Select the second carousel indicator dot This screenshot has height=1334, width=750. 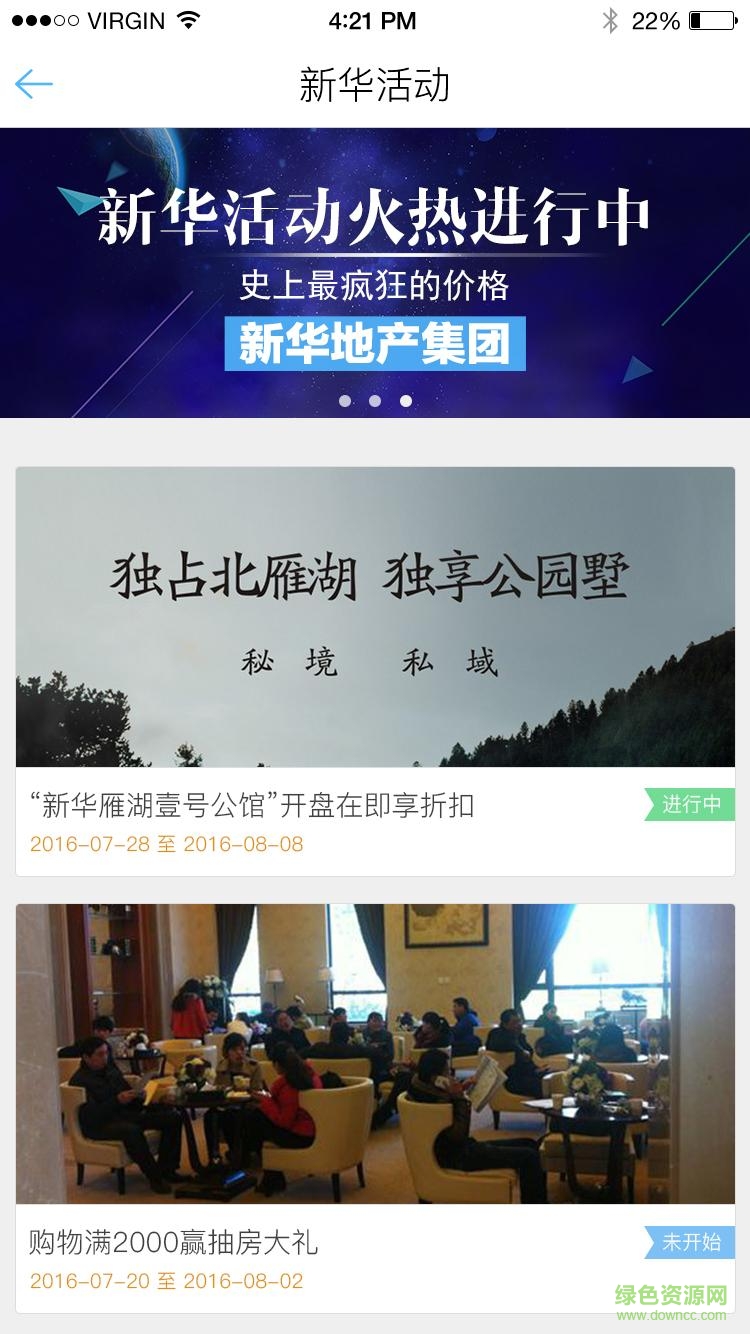(x=374, y=400)
